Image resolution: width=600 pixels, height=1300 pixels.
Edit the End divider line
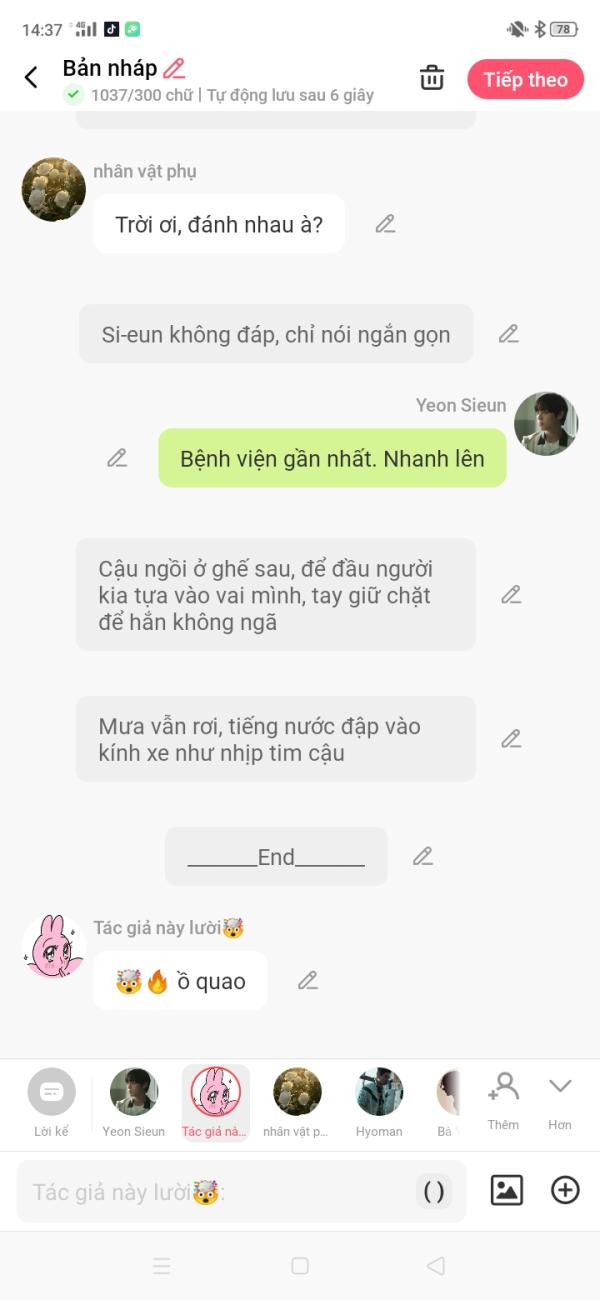[423, 857]
